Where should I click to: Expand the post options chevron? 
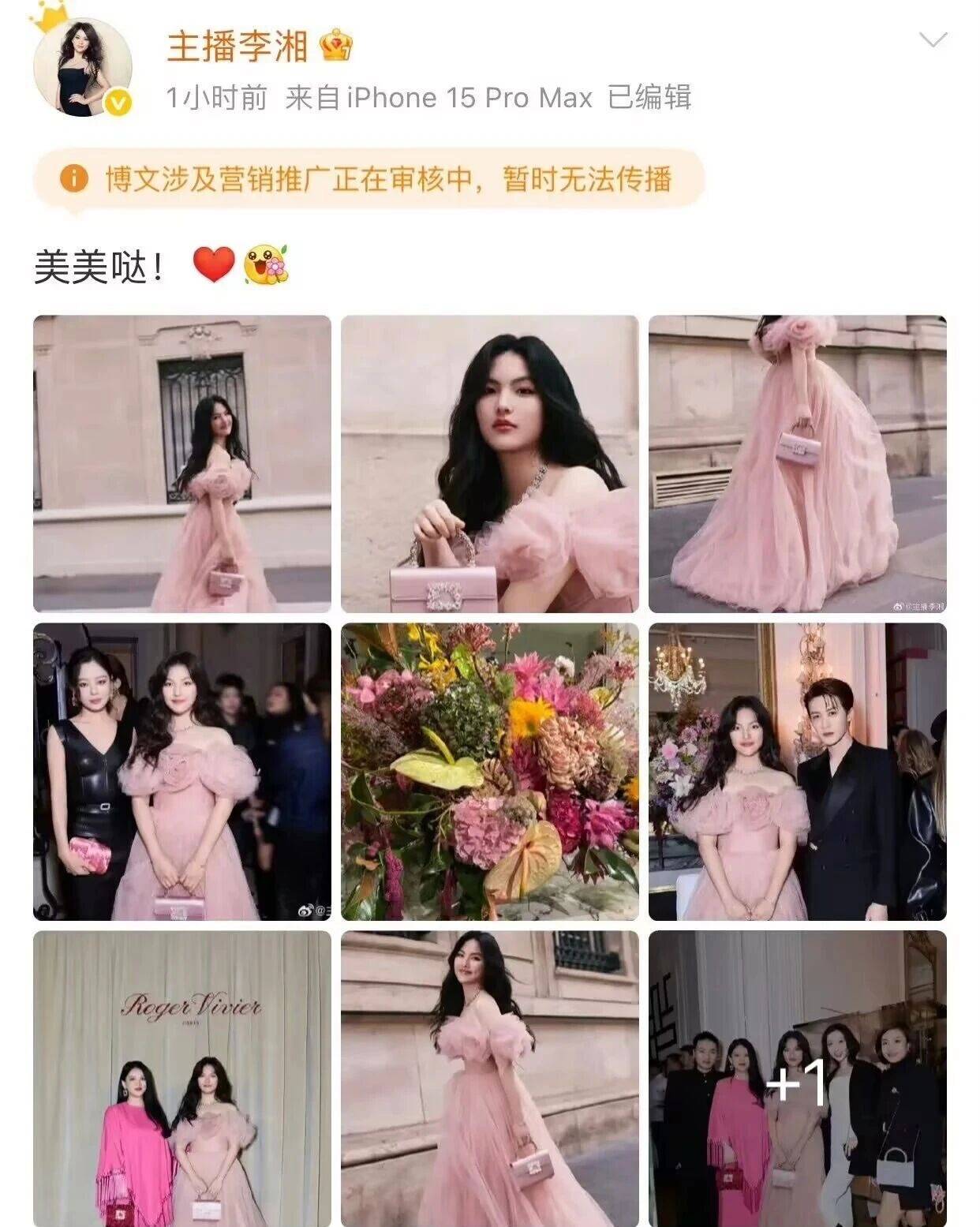point(933,40)
